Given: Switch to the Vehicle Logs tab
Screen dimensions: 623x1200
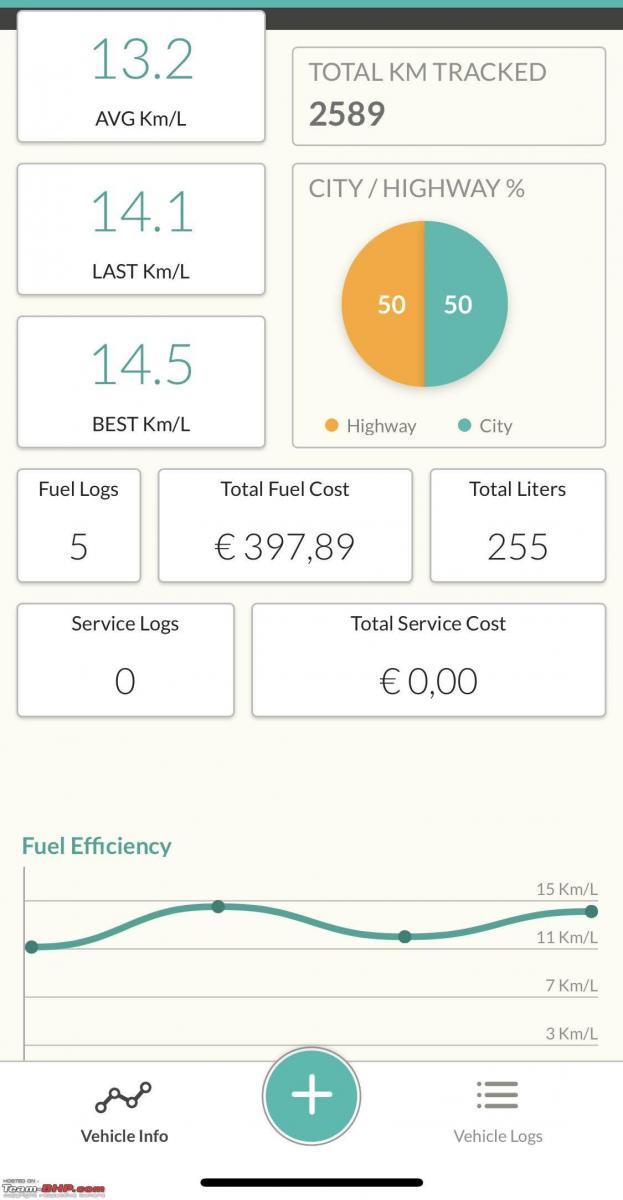Looking at the screenshot, I should point(497,1111).
